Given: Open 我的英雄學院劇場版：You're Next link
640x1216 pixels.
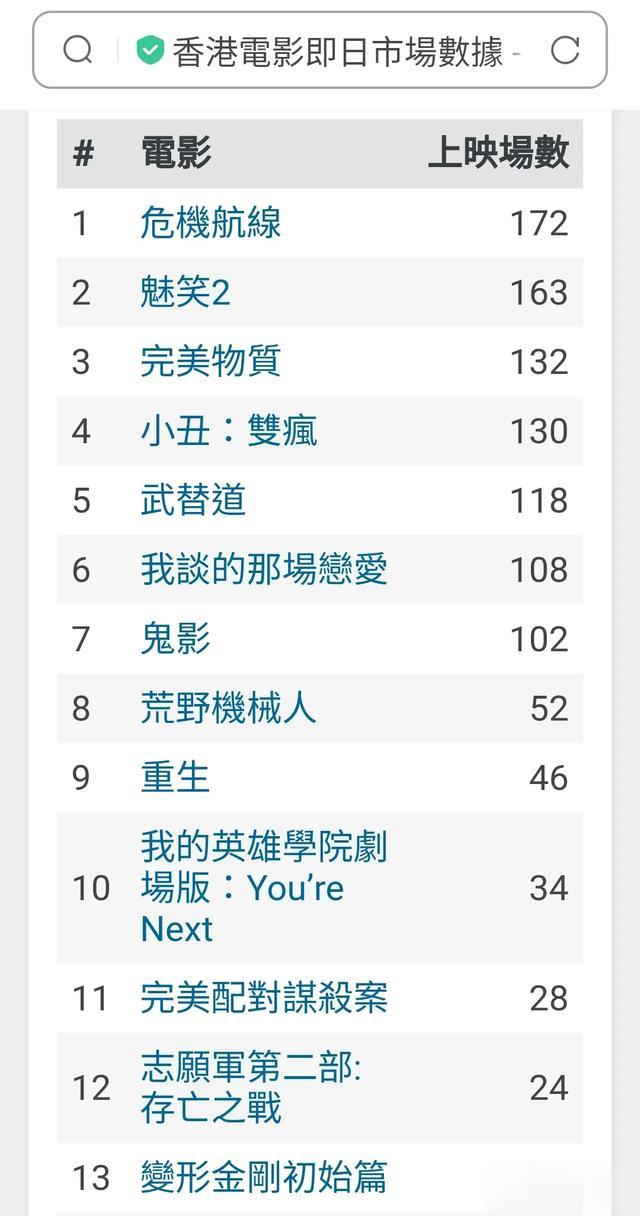Looking at the screenshot, I should coord(264,888).
